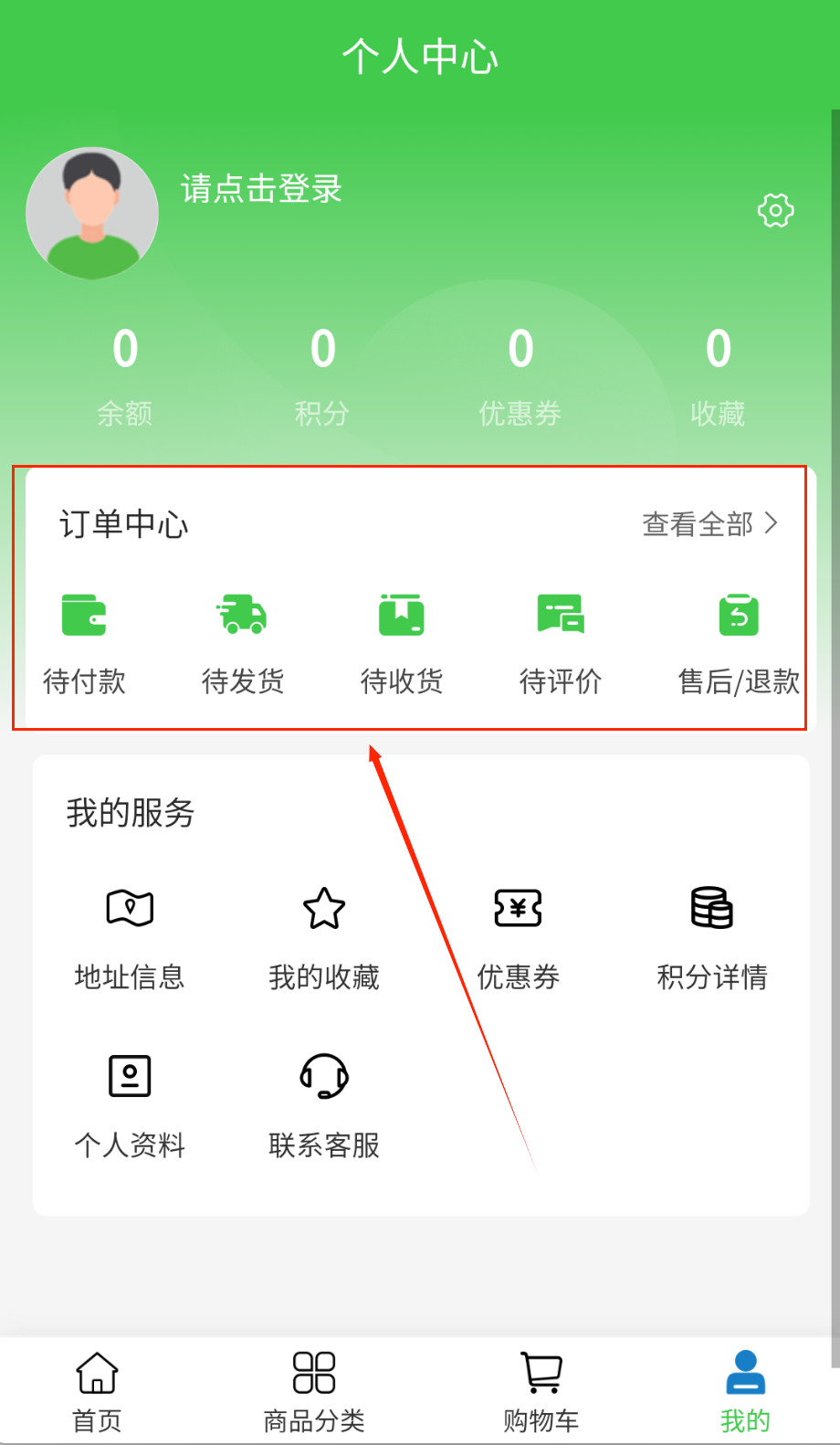840x1445 pixels.
Task: Open 待发货 orders awaiting shipment
Action: (x=242, y=639)
